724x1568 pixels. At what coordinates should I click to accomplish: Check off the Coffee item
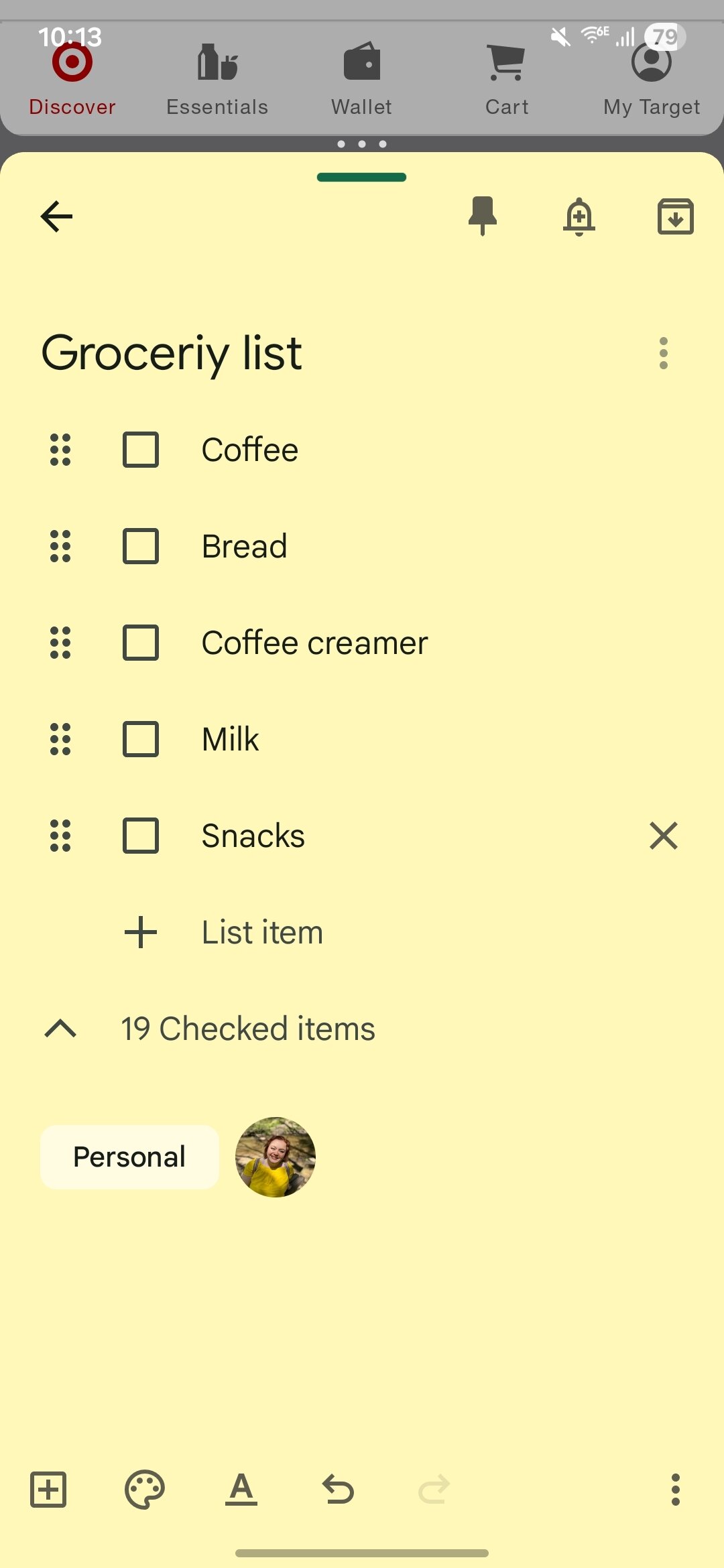point(141,450)
